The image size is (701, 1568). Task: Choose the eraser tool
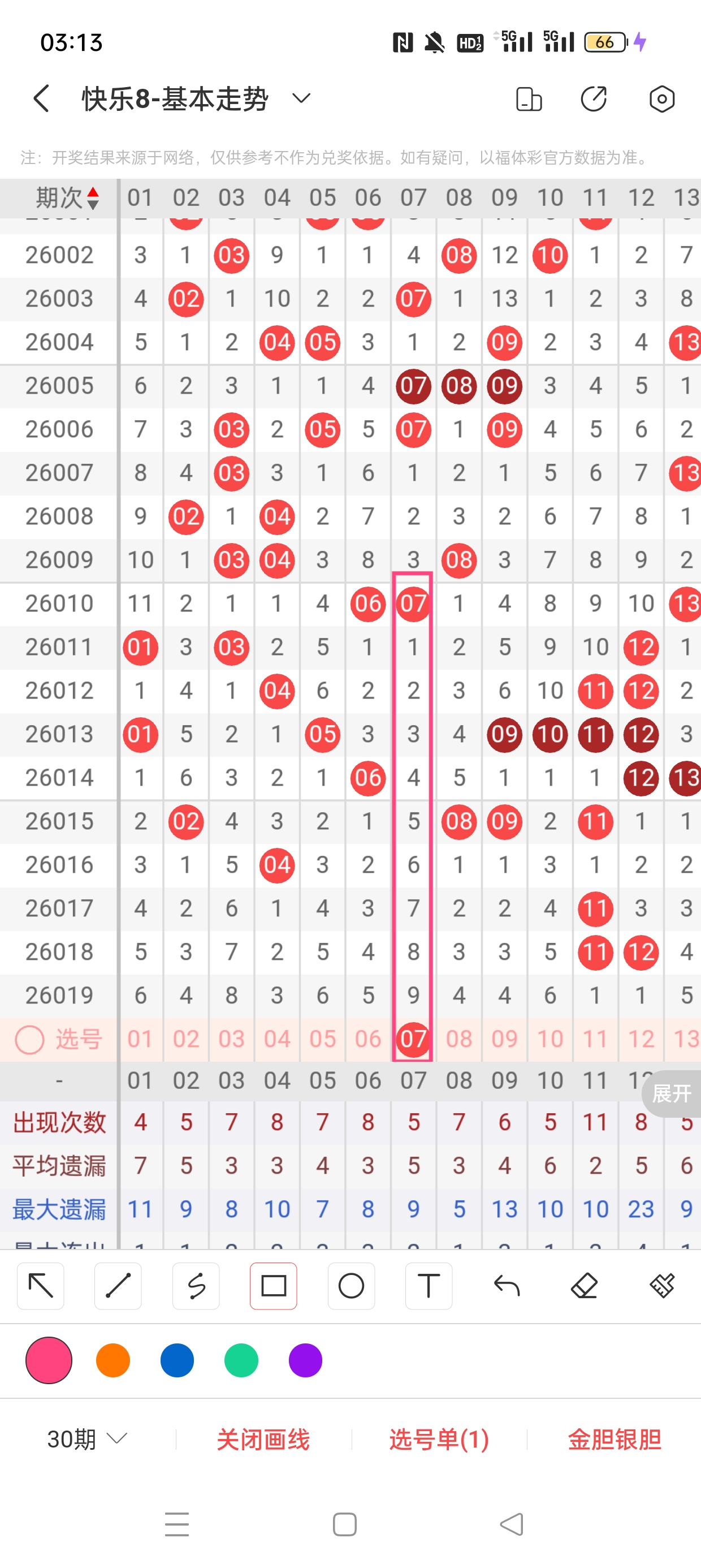tap(584, 1286)
